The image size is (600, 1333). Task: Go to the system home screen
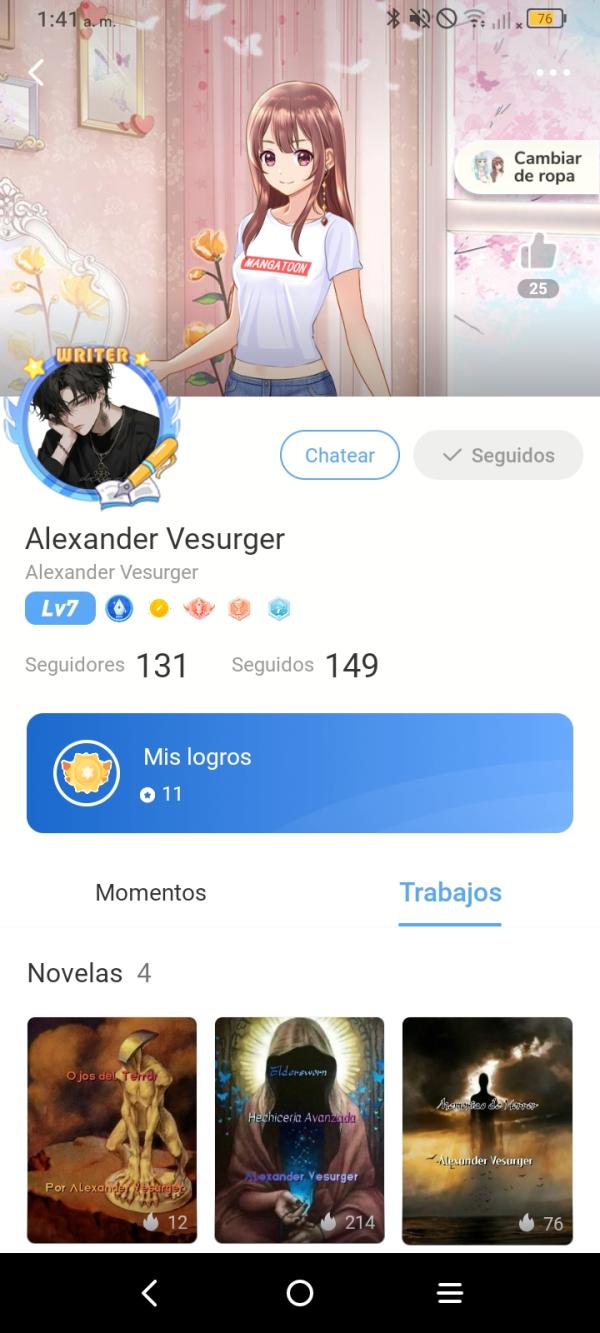tap(300, 1293)
